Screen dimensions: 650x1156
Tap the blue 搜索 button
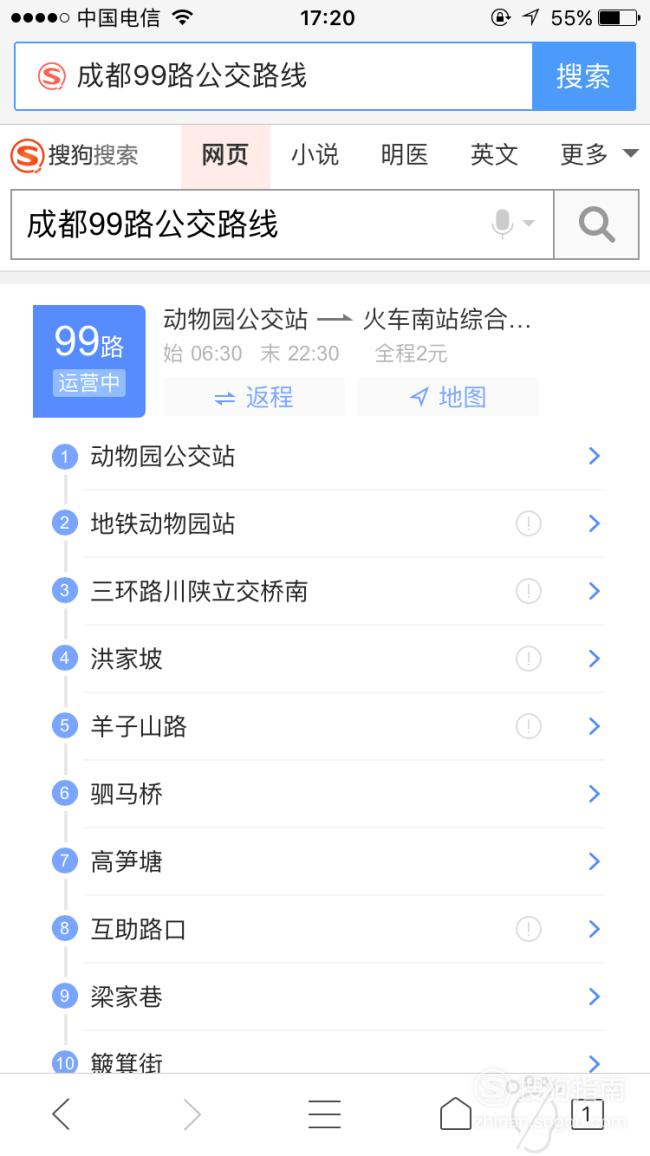coord(584,76)
